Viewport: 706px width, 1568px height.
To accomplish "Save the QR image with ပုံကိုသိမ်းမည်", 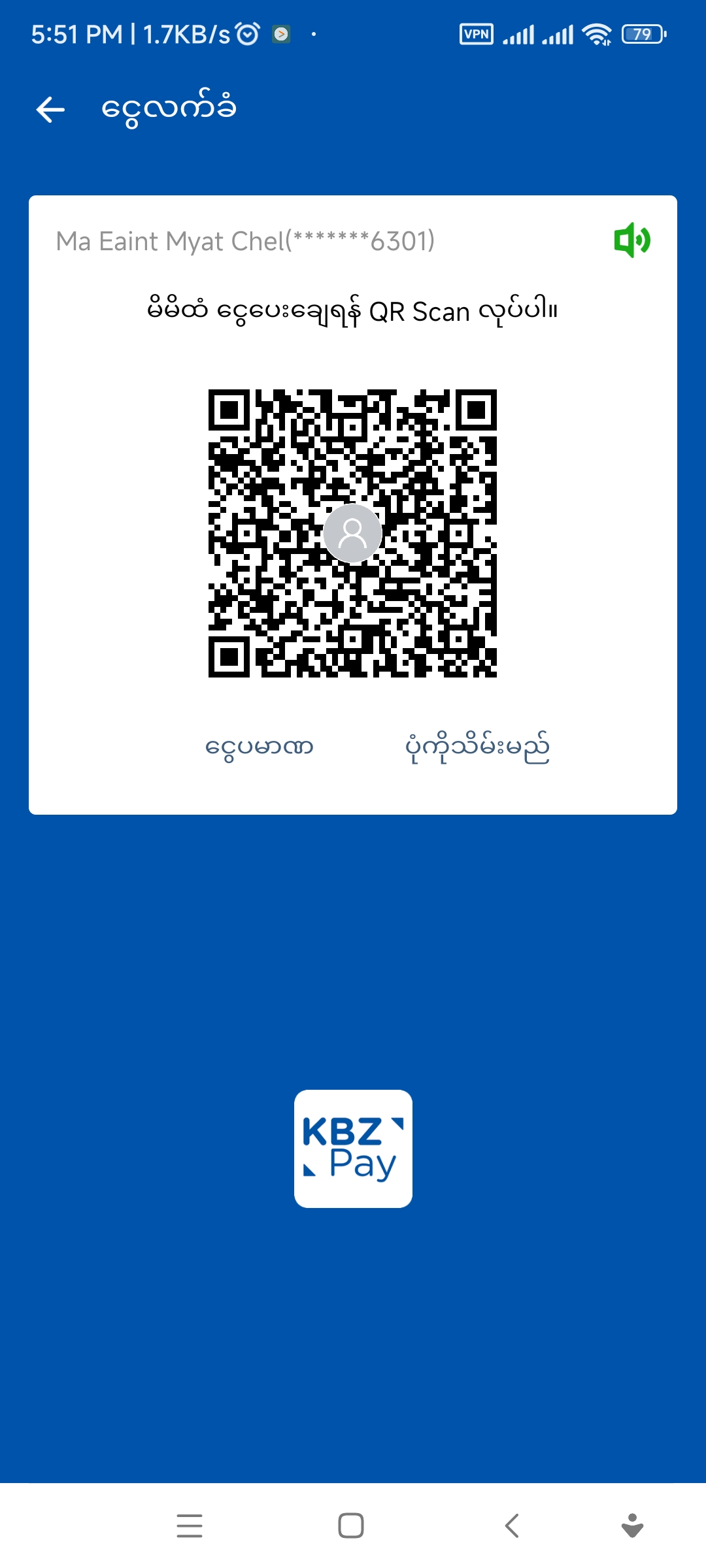I will (477, 747).
